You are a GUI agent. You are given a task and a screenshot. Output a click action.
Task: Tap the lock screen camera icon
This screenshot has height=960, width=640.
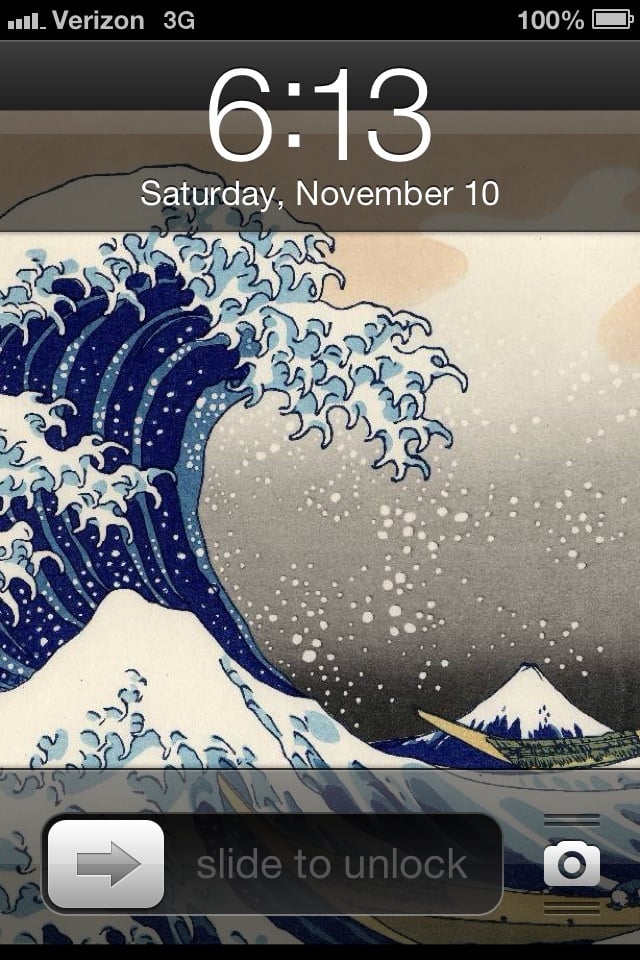(572, 864)
